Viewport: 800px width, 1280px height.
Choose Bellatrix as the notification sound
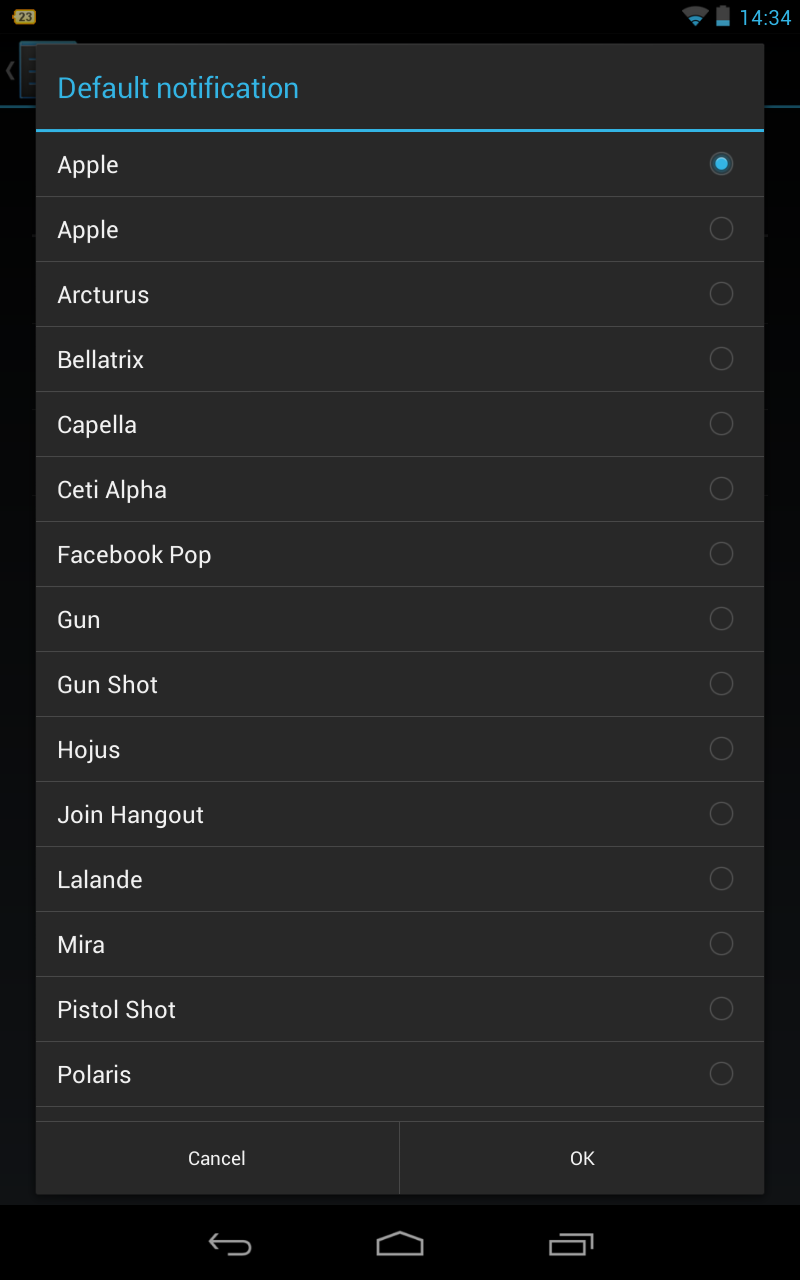point(400,359)
